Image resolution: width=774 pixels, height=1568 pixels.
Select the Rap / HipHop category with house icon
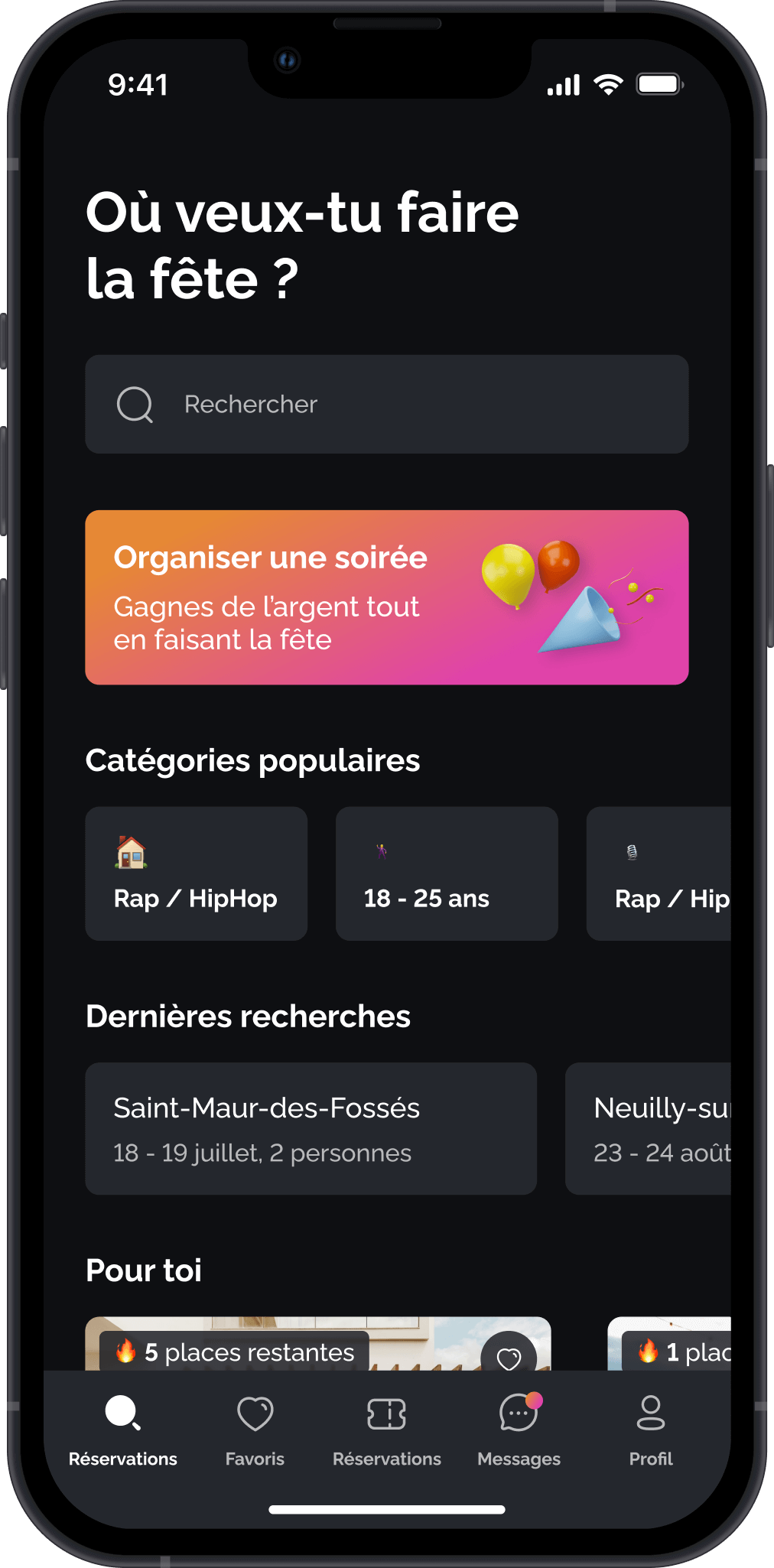(x=196, y=873)
